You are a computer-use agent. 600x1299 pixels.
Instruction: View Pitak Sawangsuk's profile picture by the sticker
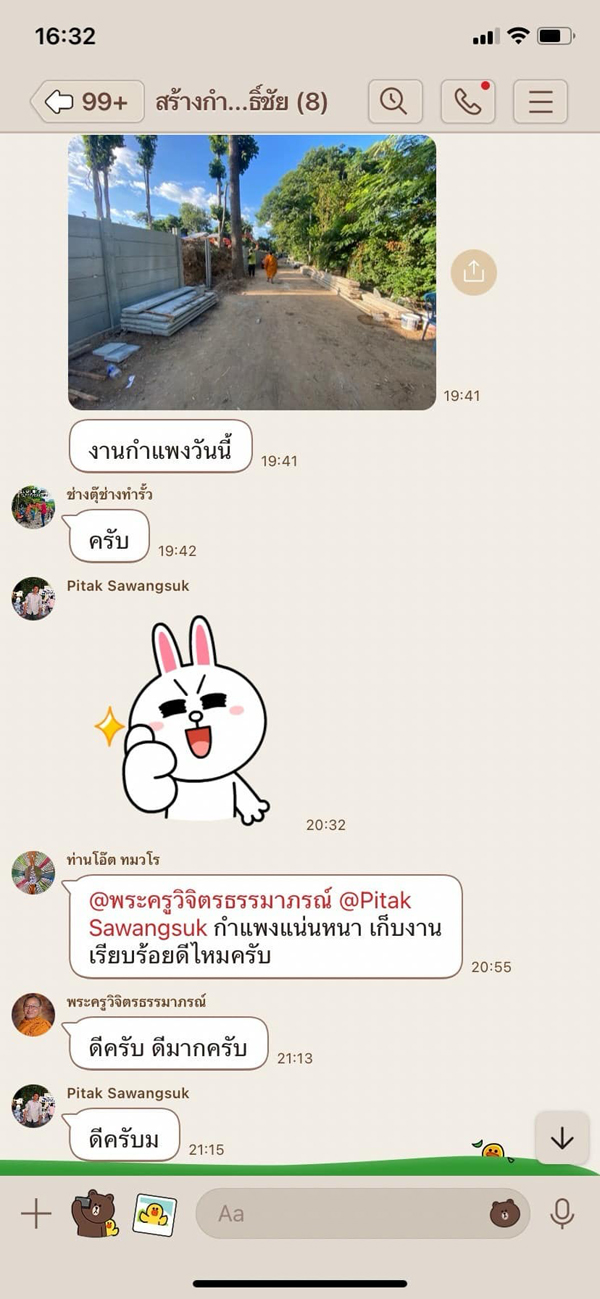(x=33, y=598)
